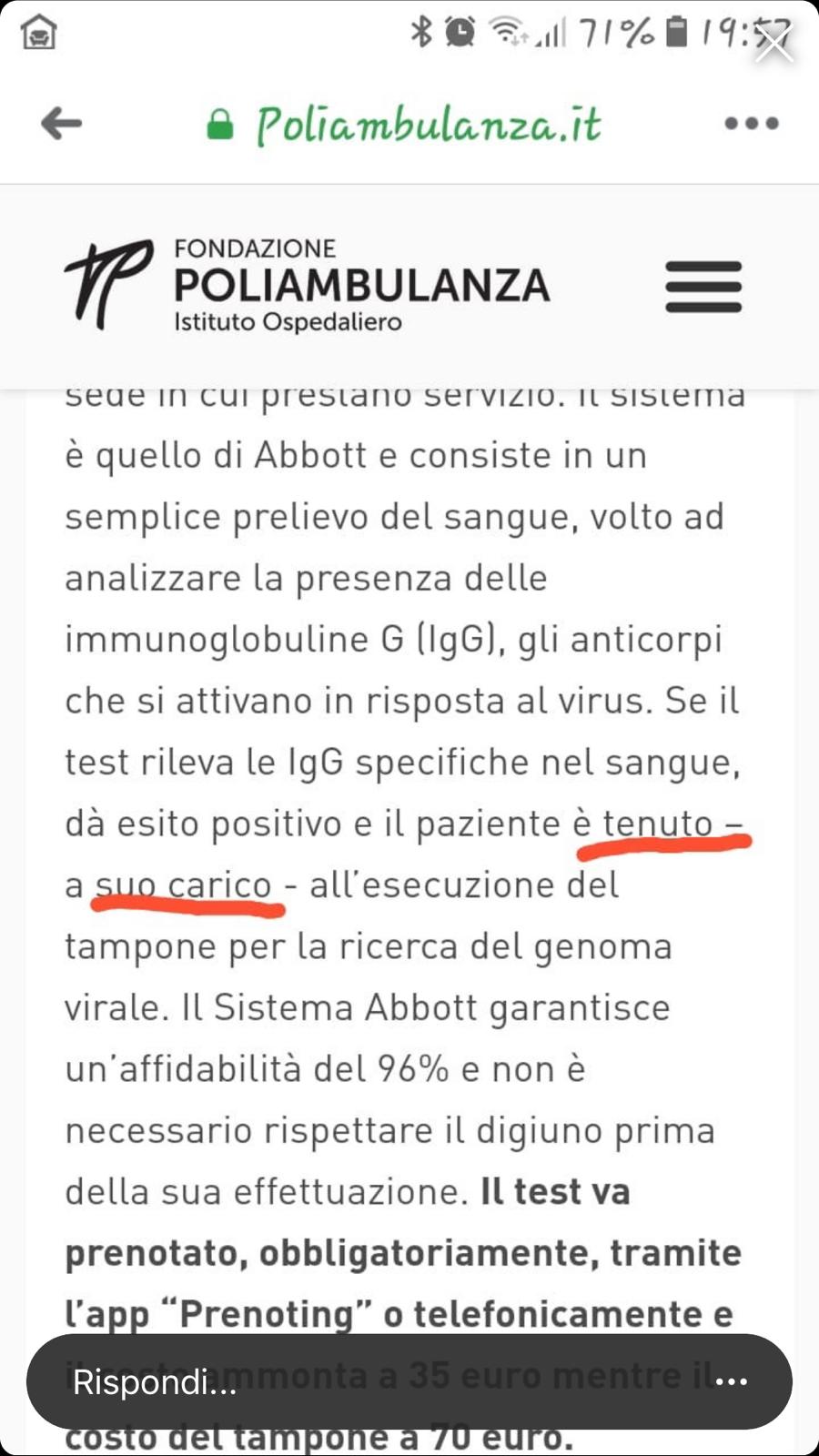
Task: Open more options in the reply bar
Action: (x=732, y=1381)
